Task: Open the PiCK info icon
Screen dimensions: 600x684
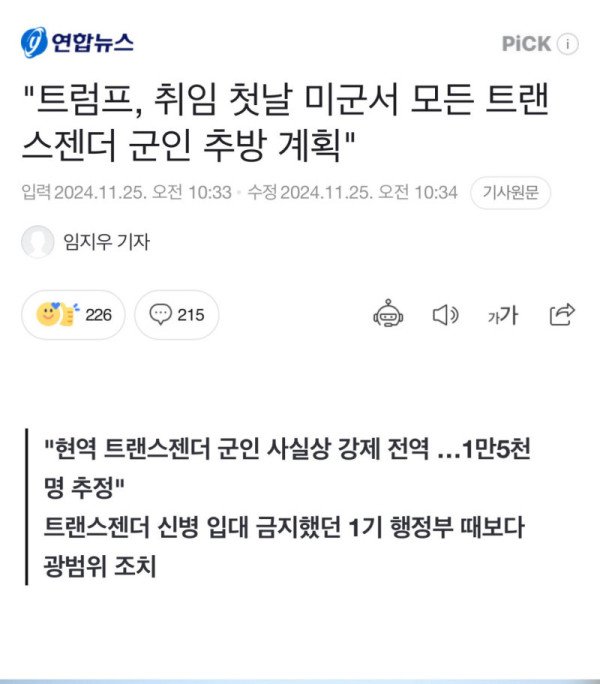Action: click(568, 44)
